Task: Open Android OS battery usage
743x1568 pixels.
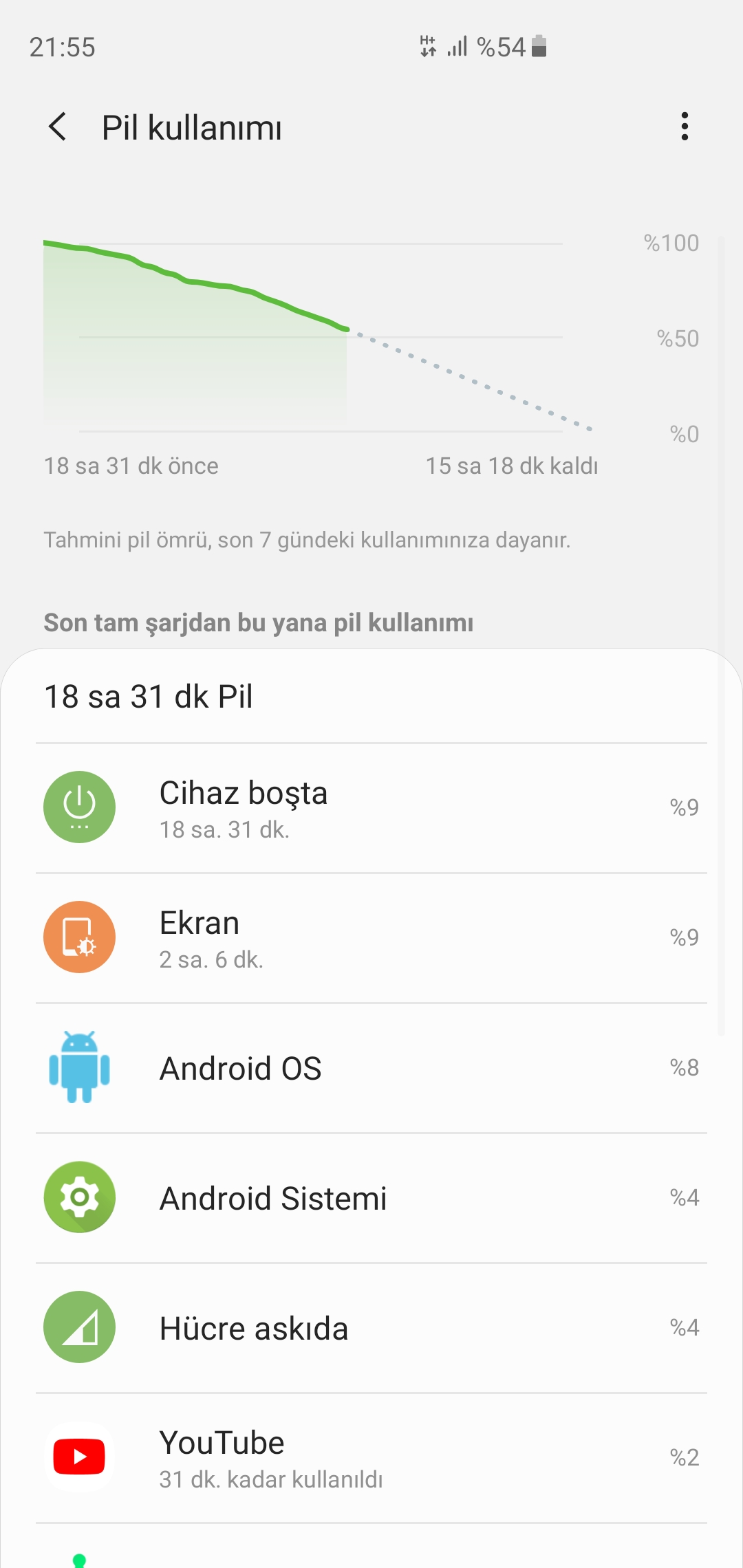Action: click(371, 1068)
